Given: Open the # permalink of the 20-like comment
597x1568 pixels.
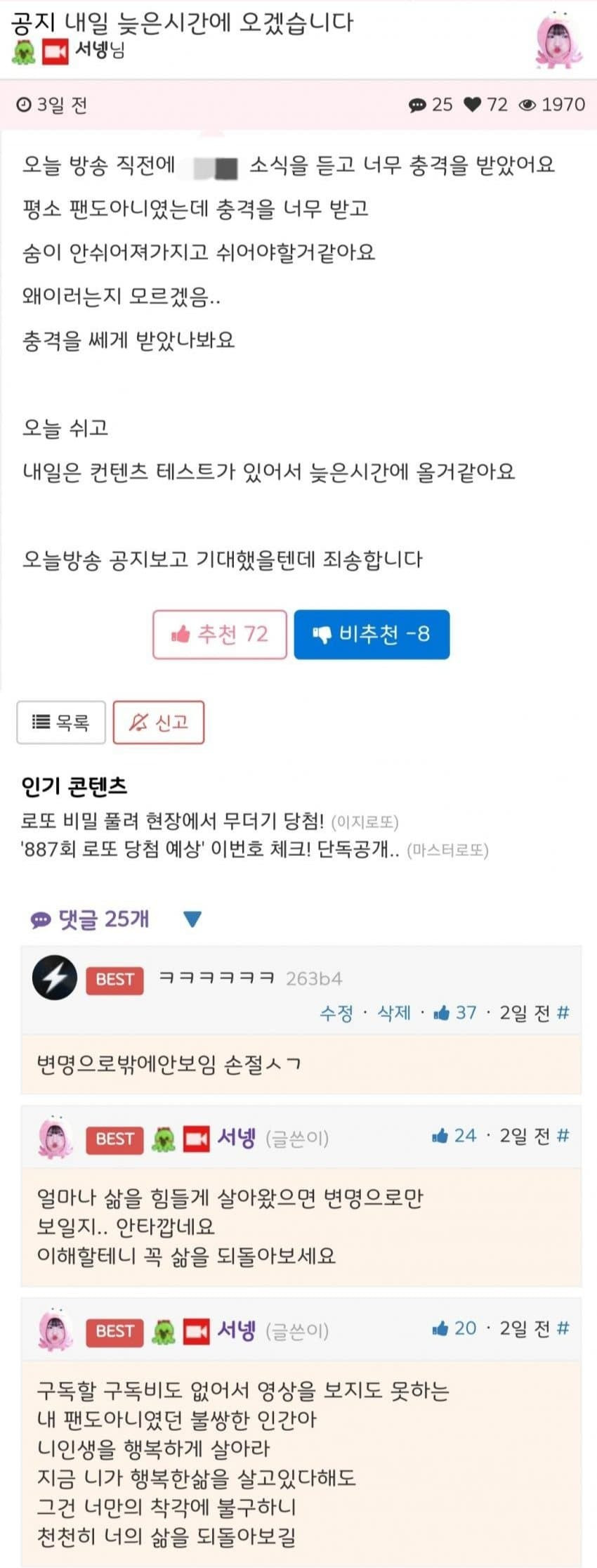Looking at the screenshot, I should (563, 1328).
